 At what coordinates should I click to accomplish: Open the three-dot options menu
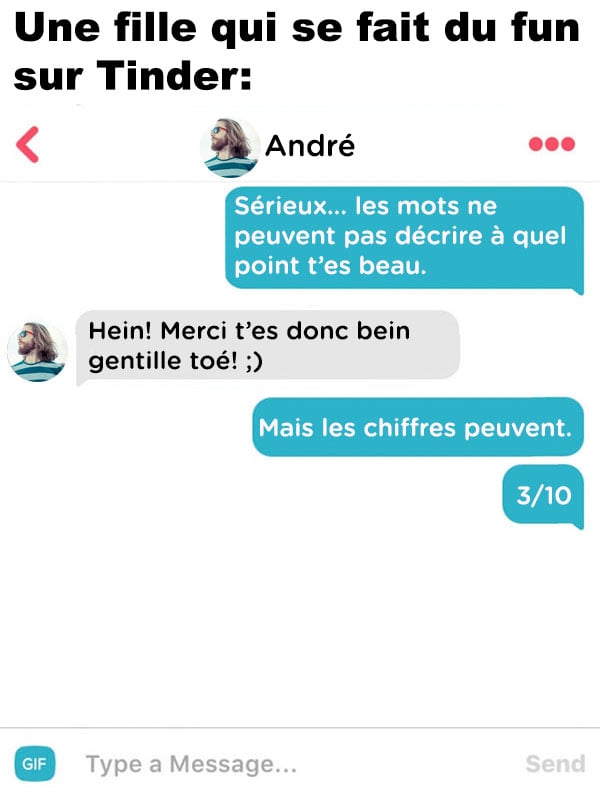point(551,145)
